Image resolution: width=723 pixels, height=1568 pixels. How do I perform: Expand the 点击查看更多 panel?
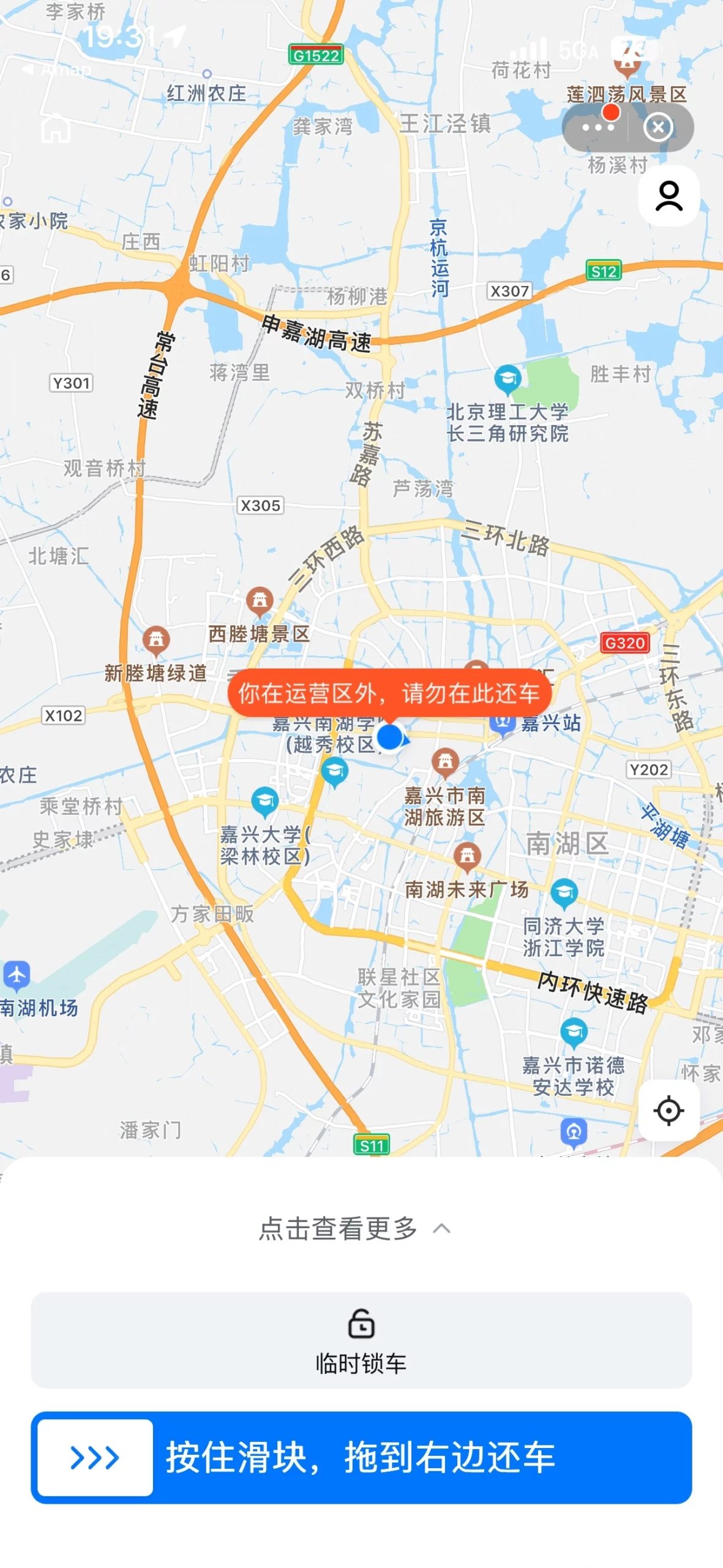(x=354, y=1227)
